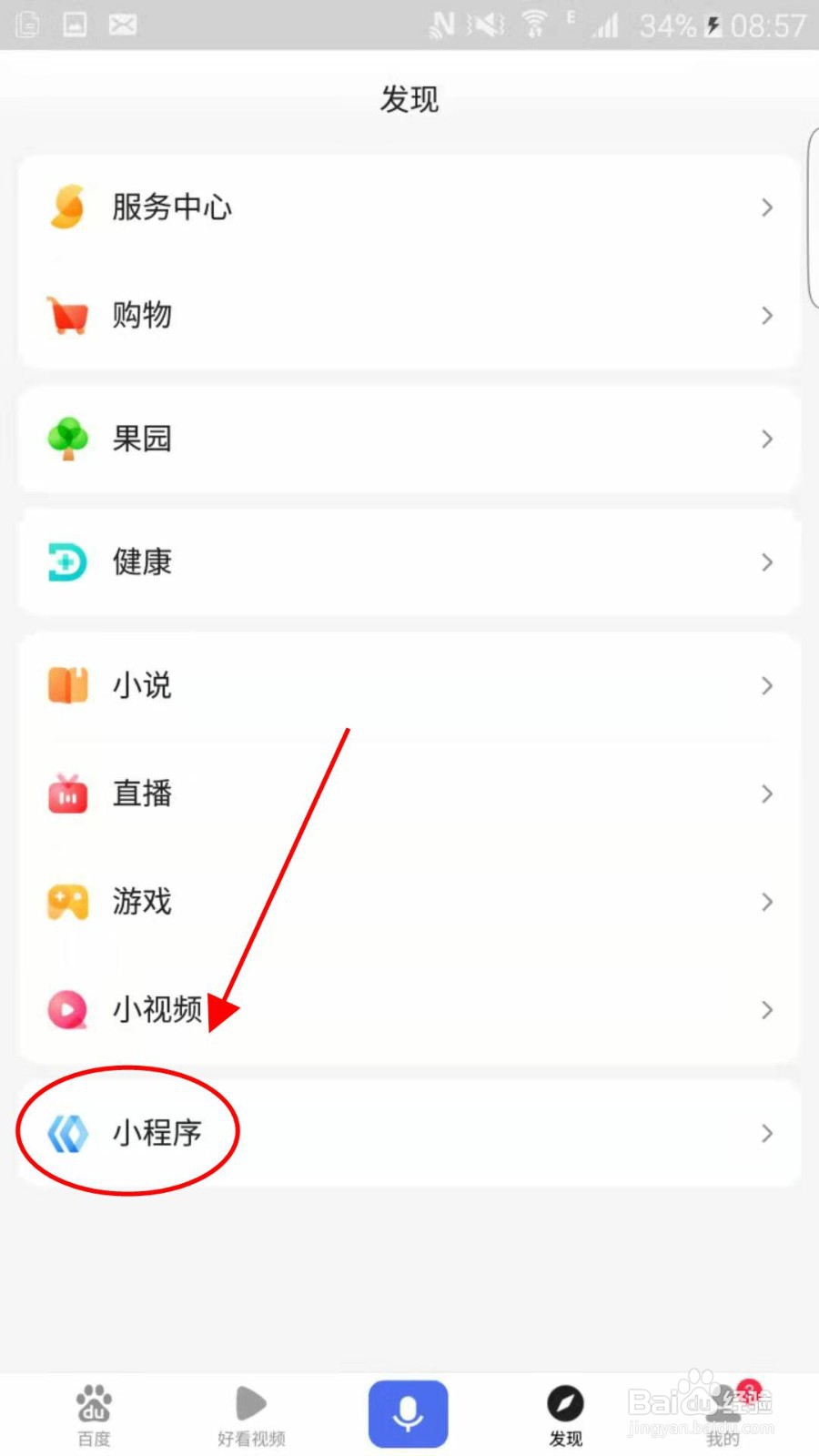819x1456 pixels.
Task: Tap the blue voice search microphone button
Action: coord(408,1412)
